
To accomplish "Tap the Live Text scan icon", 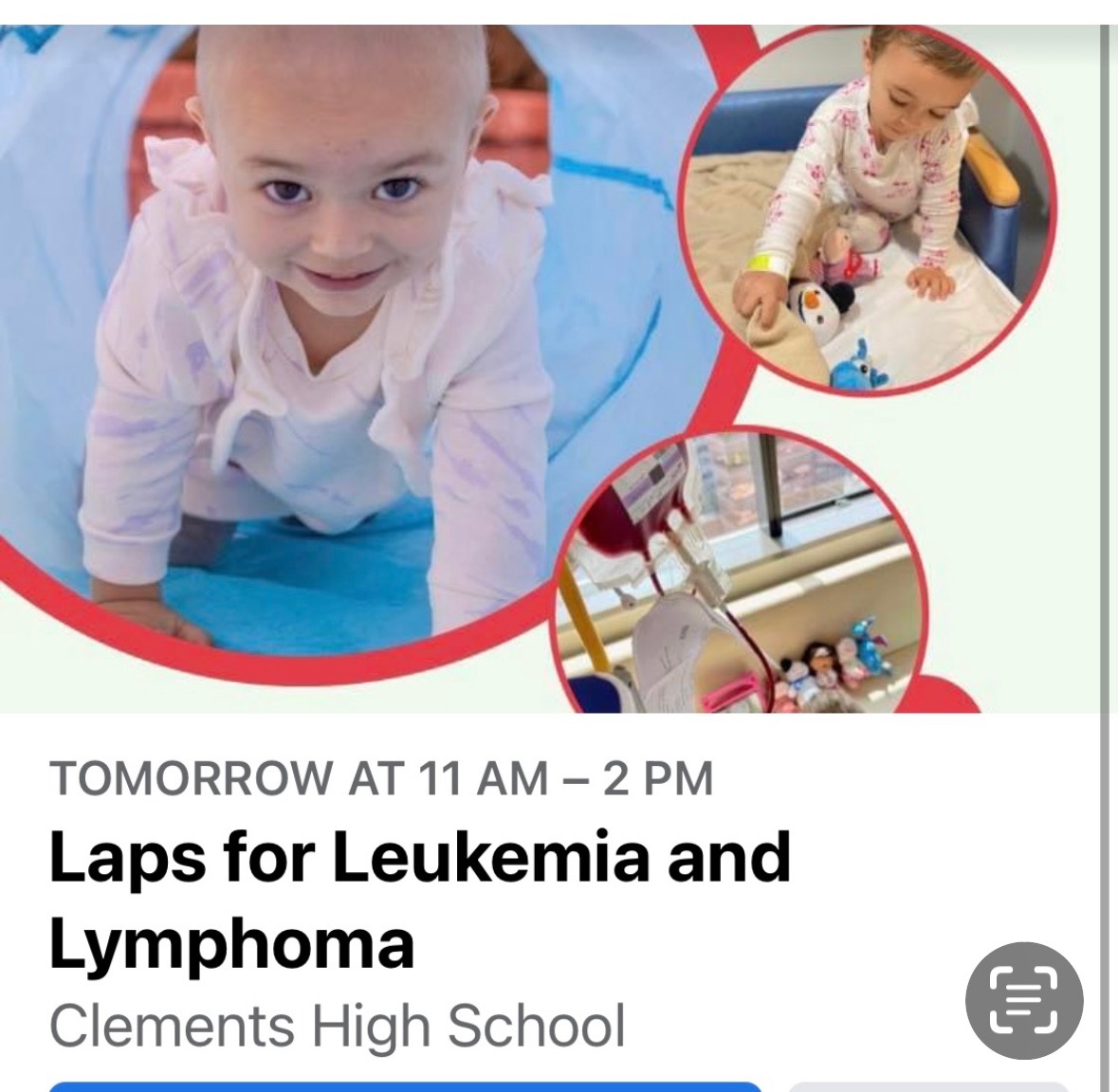I will (x=1023, y=999).
